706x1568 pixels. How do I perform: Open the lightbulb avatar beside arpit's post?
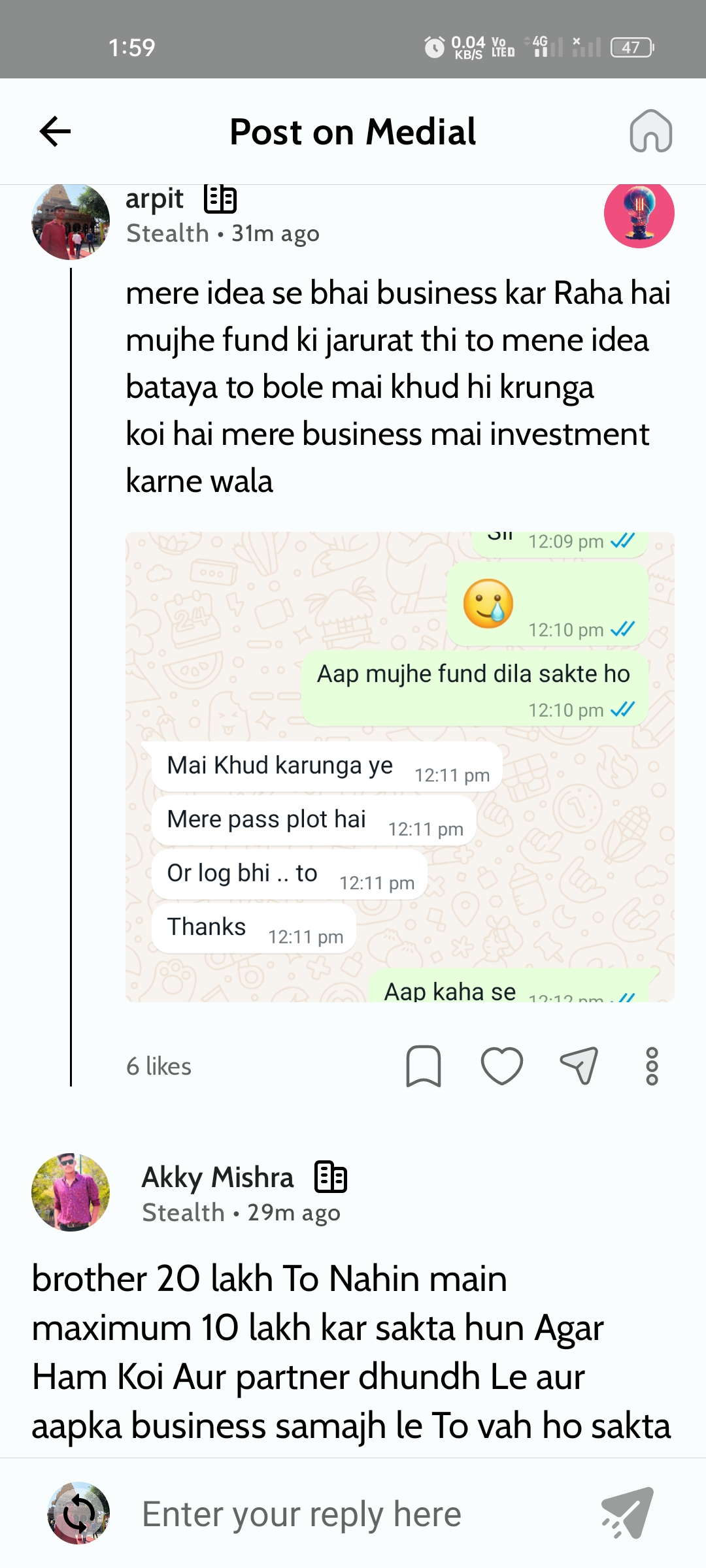point(639,214)
